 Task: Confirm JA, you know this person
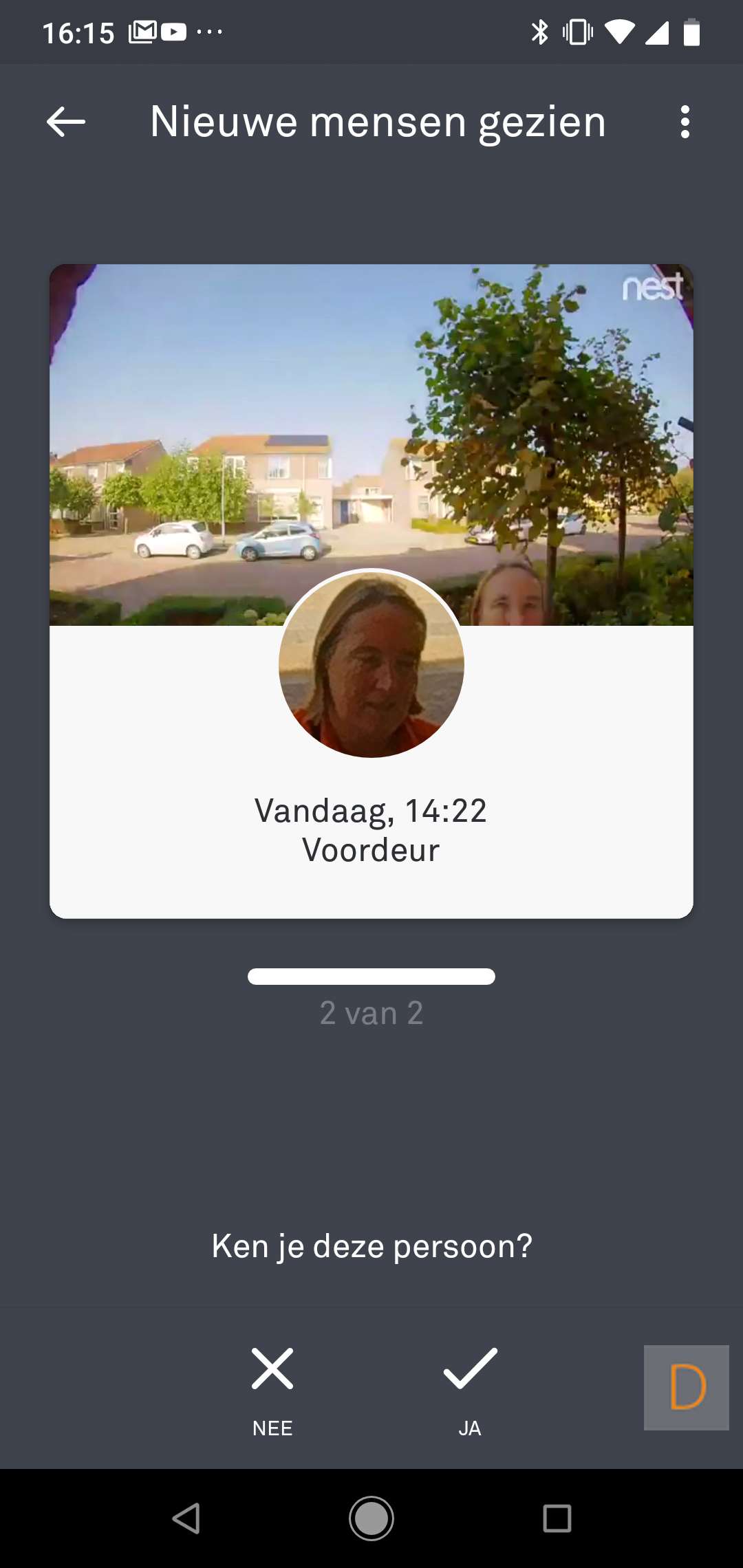click(x=470, y=1390)
